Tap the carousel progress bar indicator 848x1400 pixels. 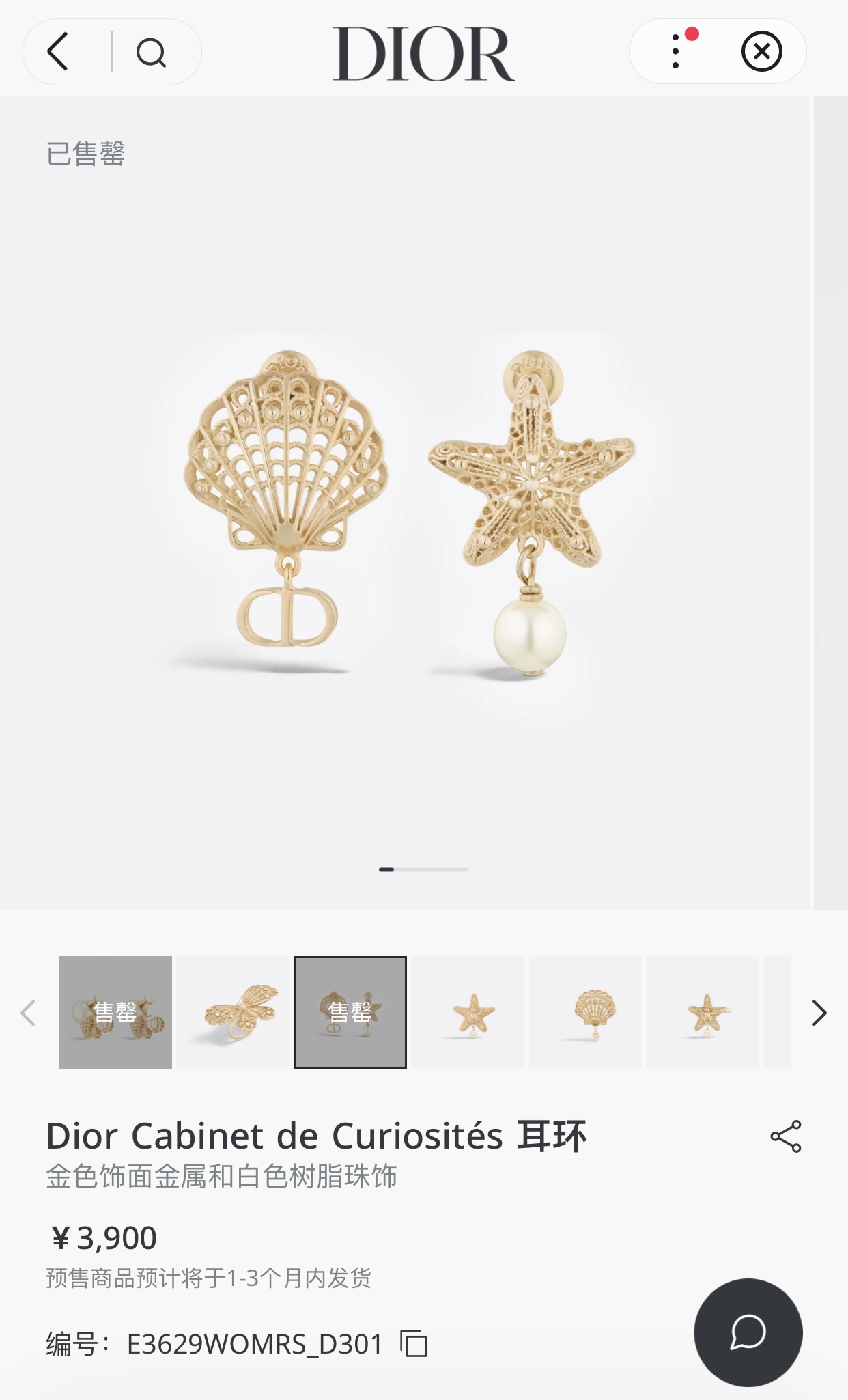[423, 870]
